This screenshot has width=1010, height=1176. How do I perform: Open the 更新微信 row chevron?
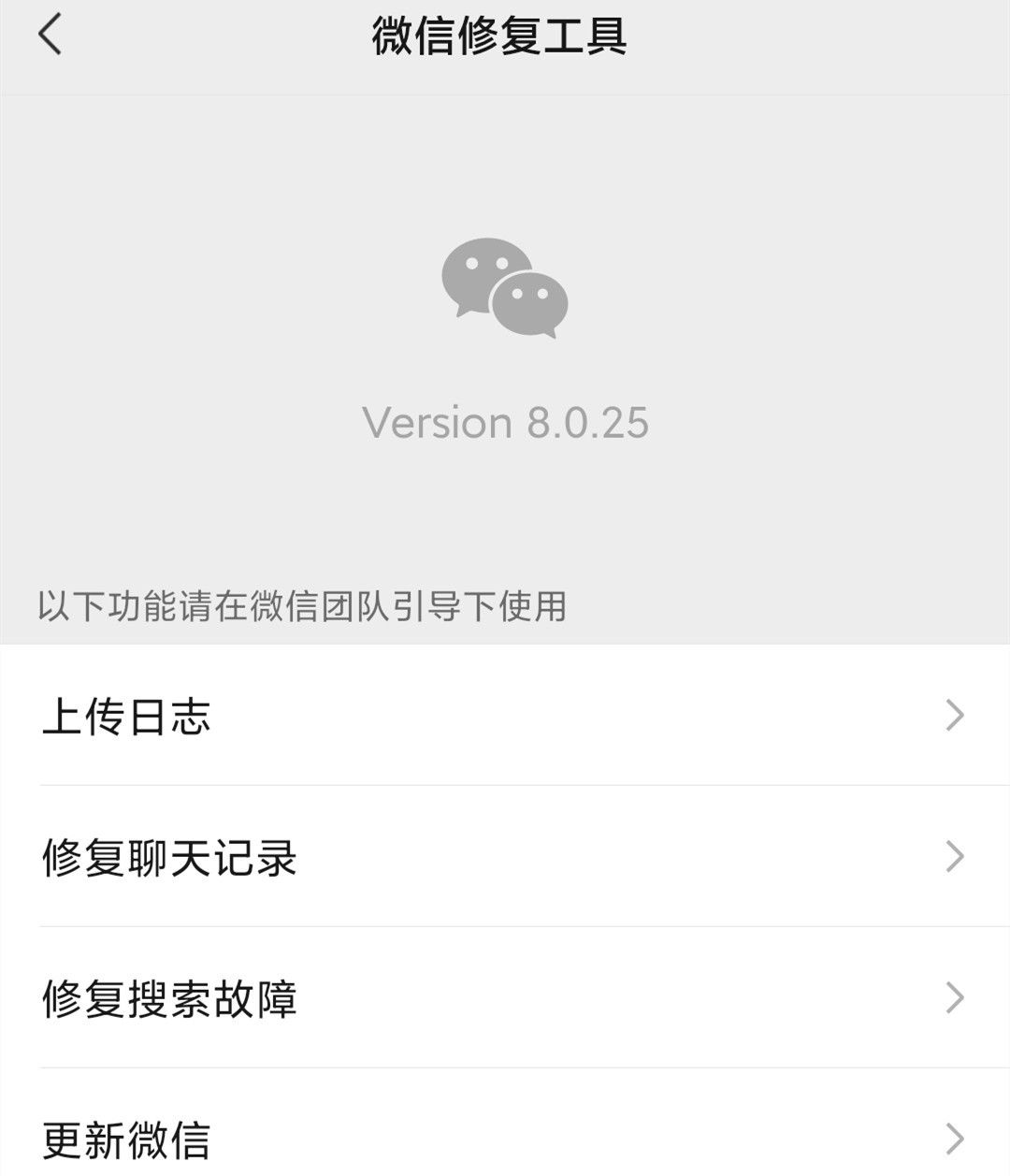pos(955,1139)
